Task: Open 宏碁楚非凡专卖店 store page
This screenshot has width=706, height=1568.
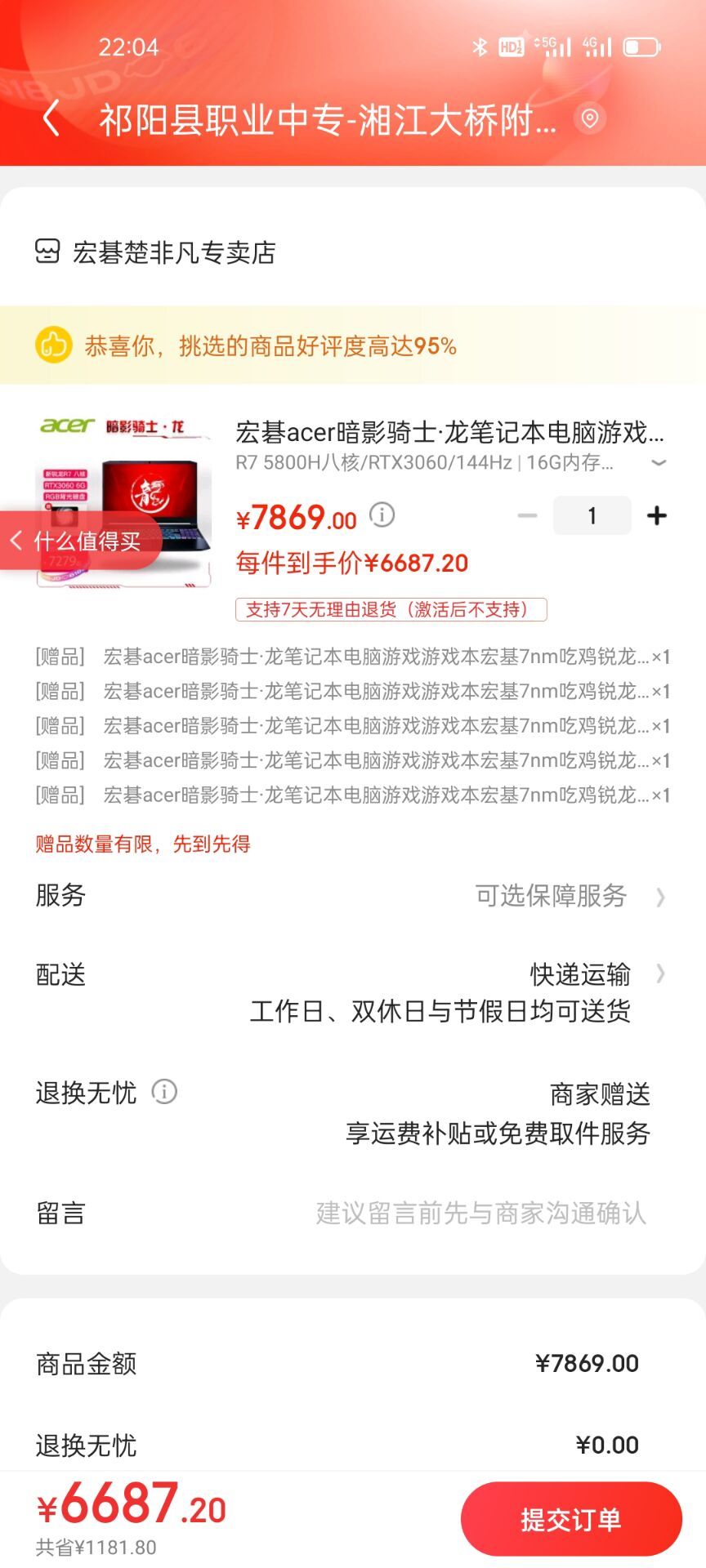Action: click(173, 252)
